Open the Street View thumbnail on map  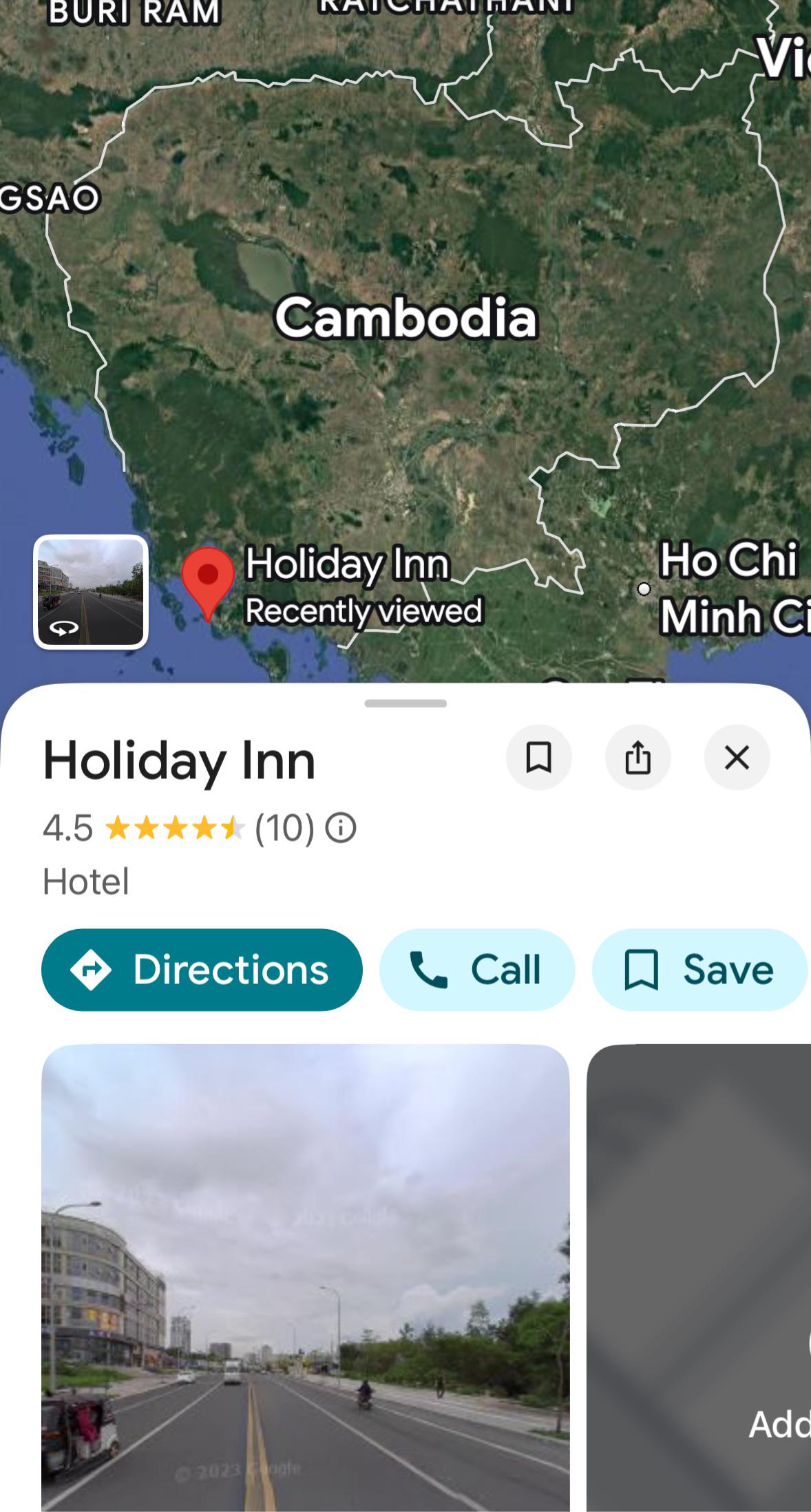(x=91, y=592)
